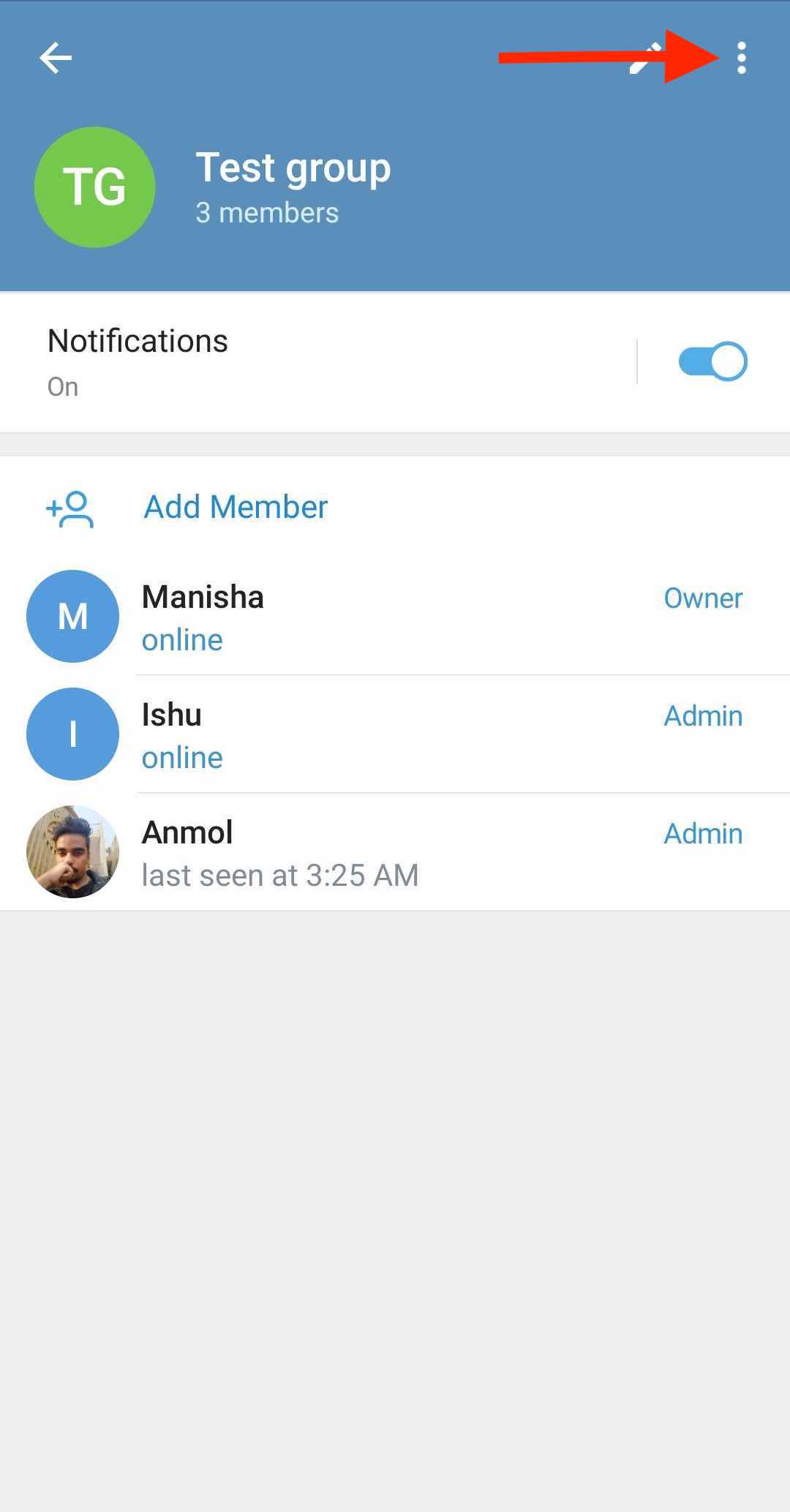Open the Test group avatar photo

(94, 187)
